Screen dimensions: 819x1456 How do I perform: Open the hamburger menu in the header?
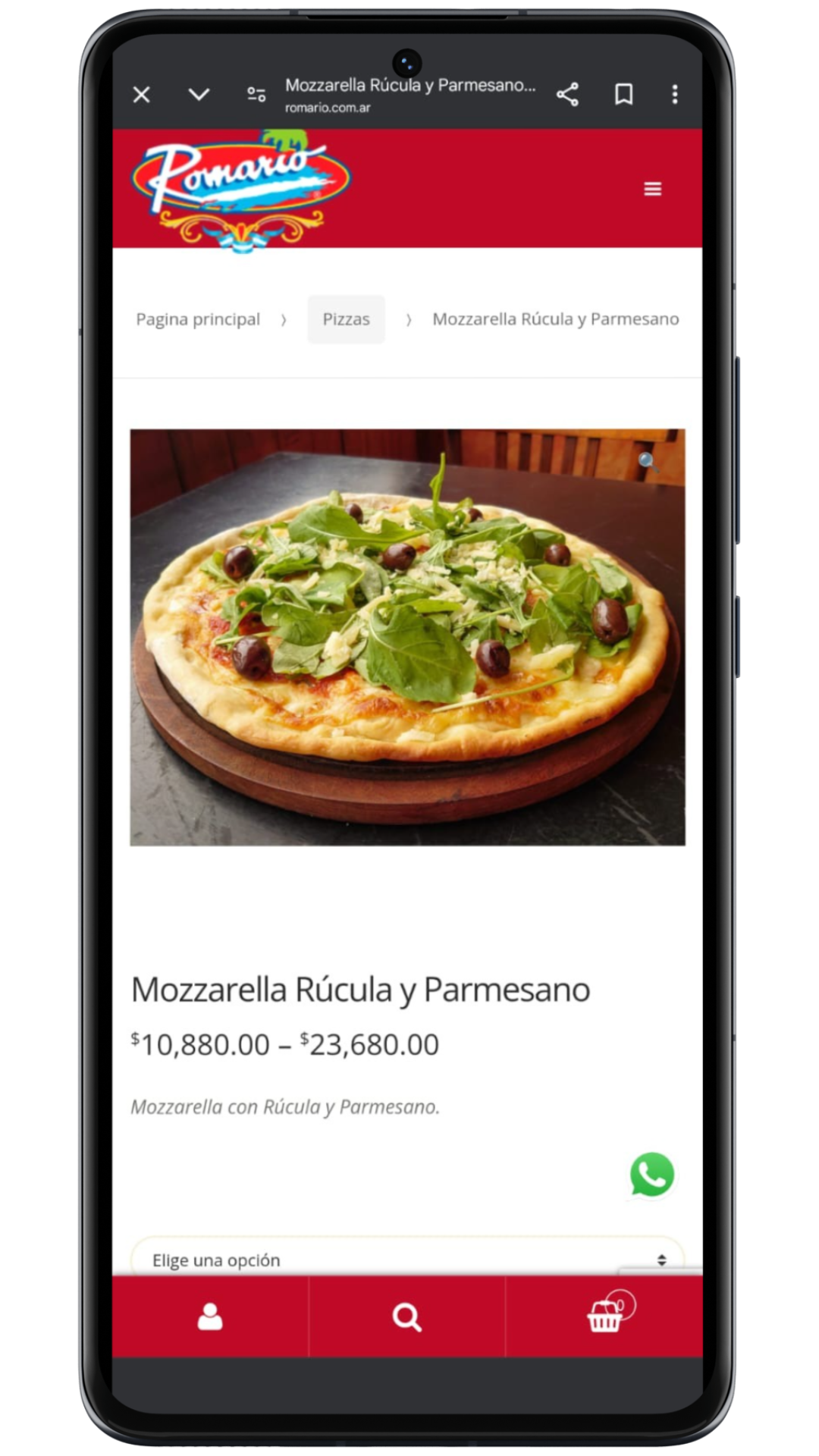[652, 189]
